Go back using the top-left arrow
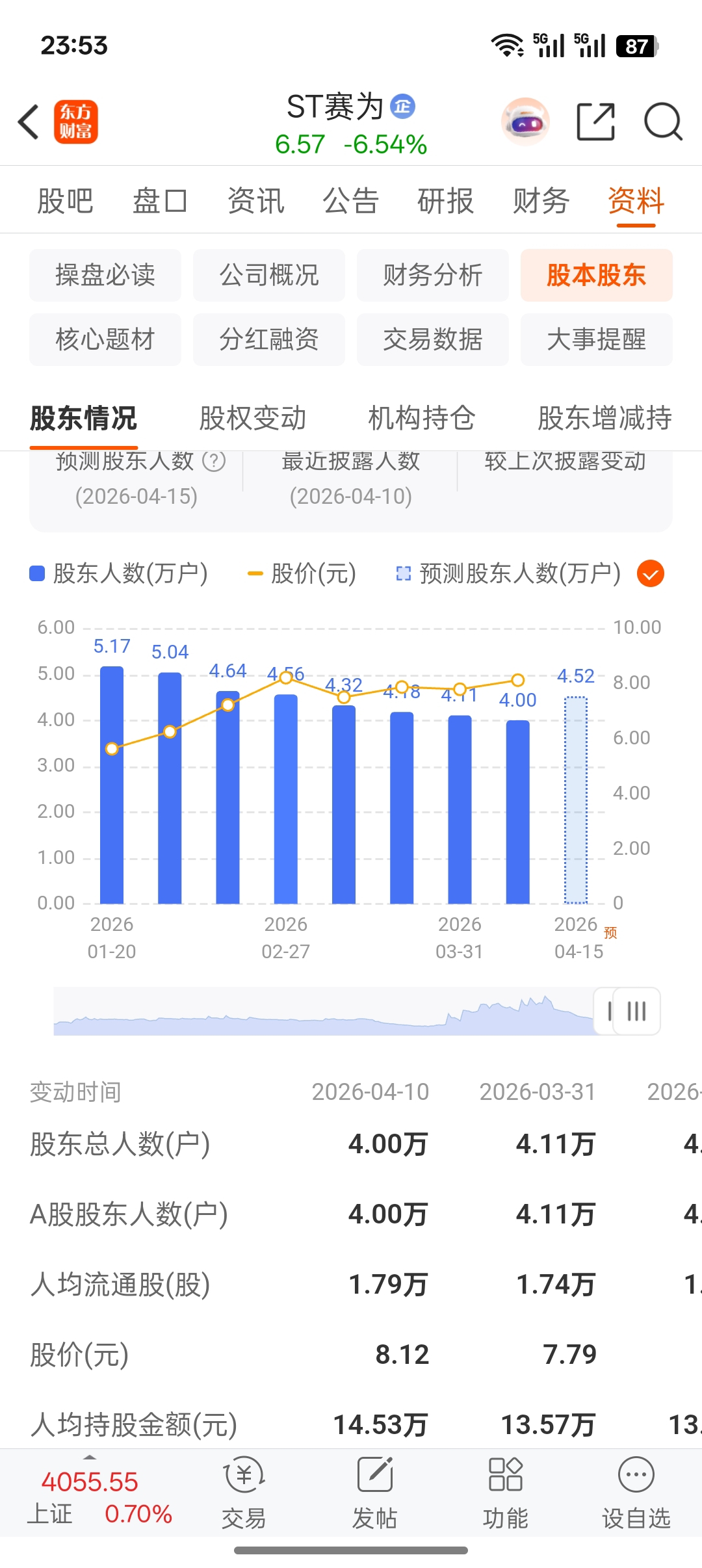The width and height of the screenshot is (702, 1568). pyautogui.click(x=29, y=122)
